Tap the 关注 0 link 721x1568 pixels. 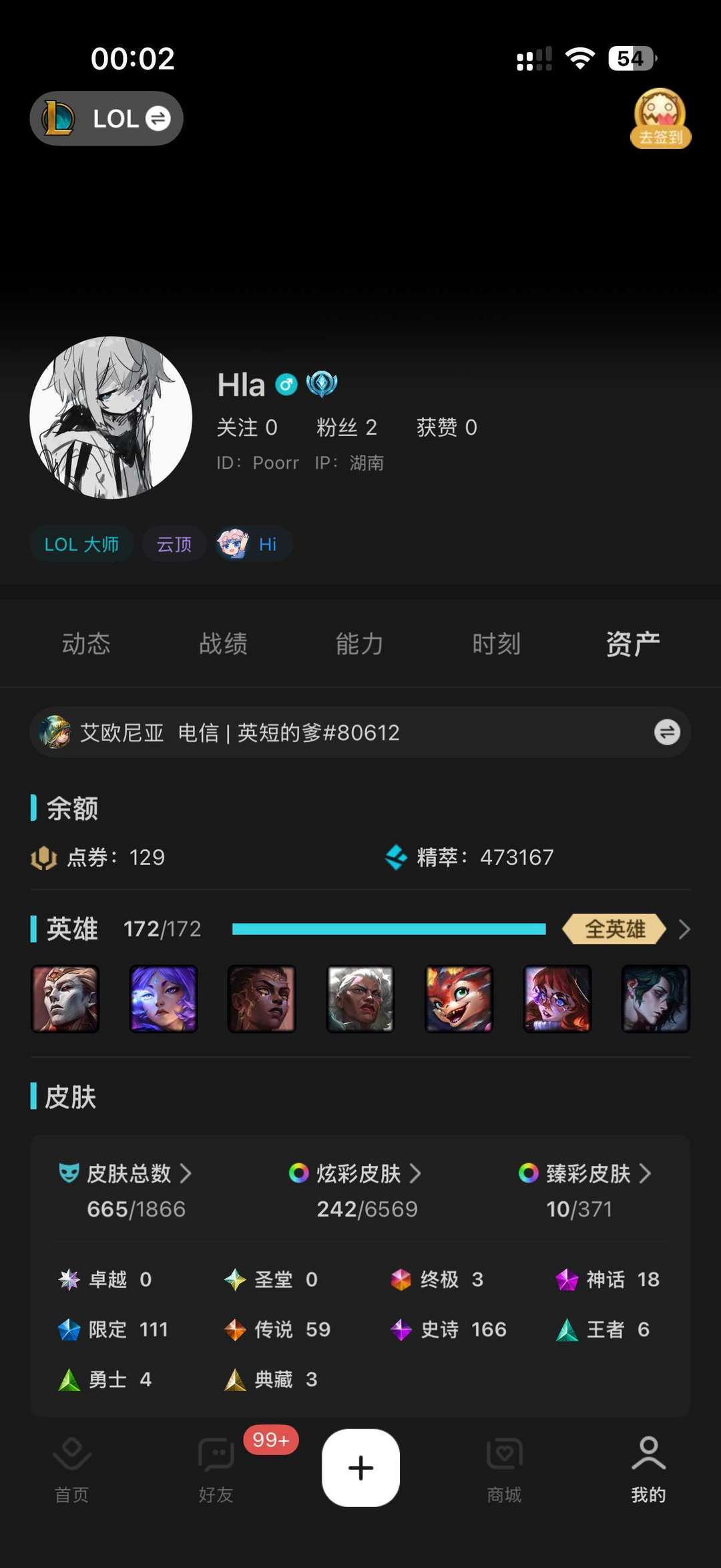(248, 427)
